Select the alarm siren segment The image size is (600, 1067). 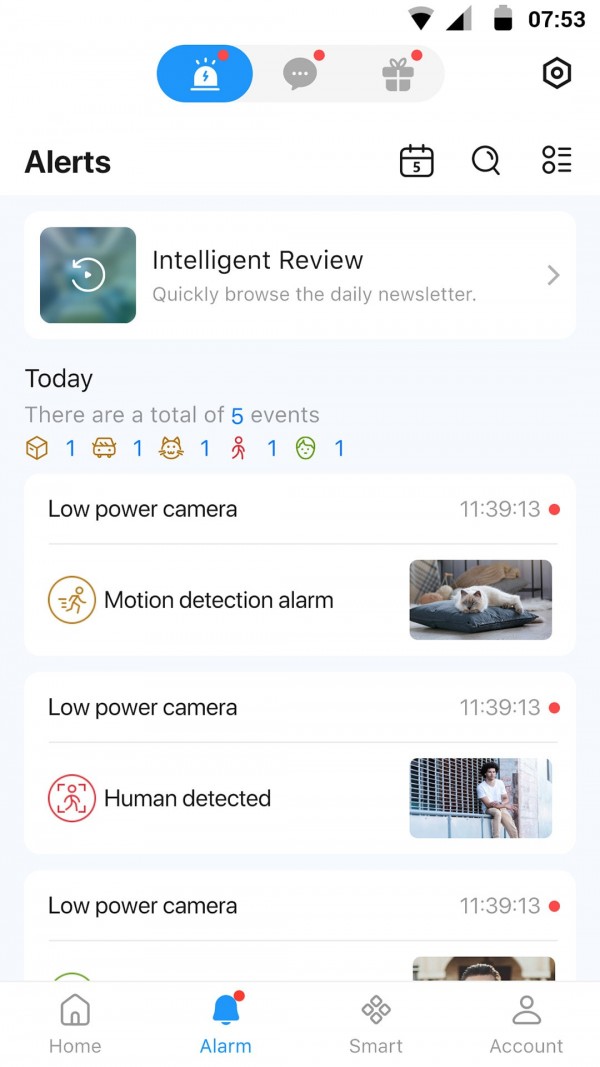point(205,74)
